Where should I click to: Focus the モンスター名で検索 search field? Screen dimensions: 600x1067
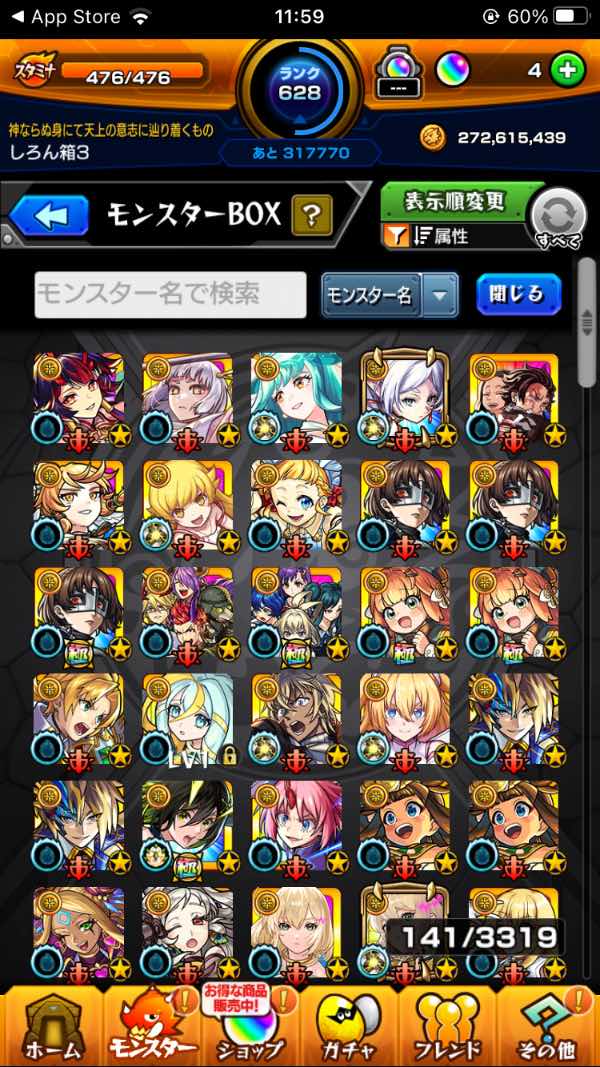[170, 294]
